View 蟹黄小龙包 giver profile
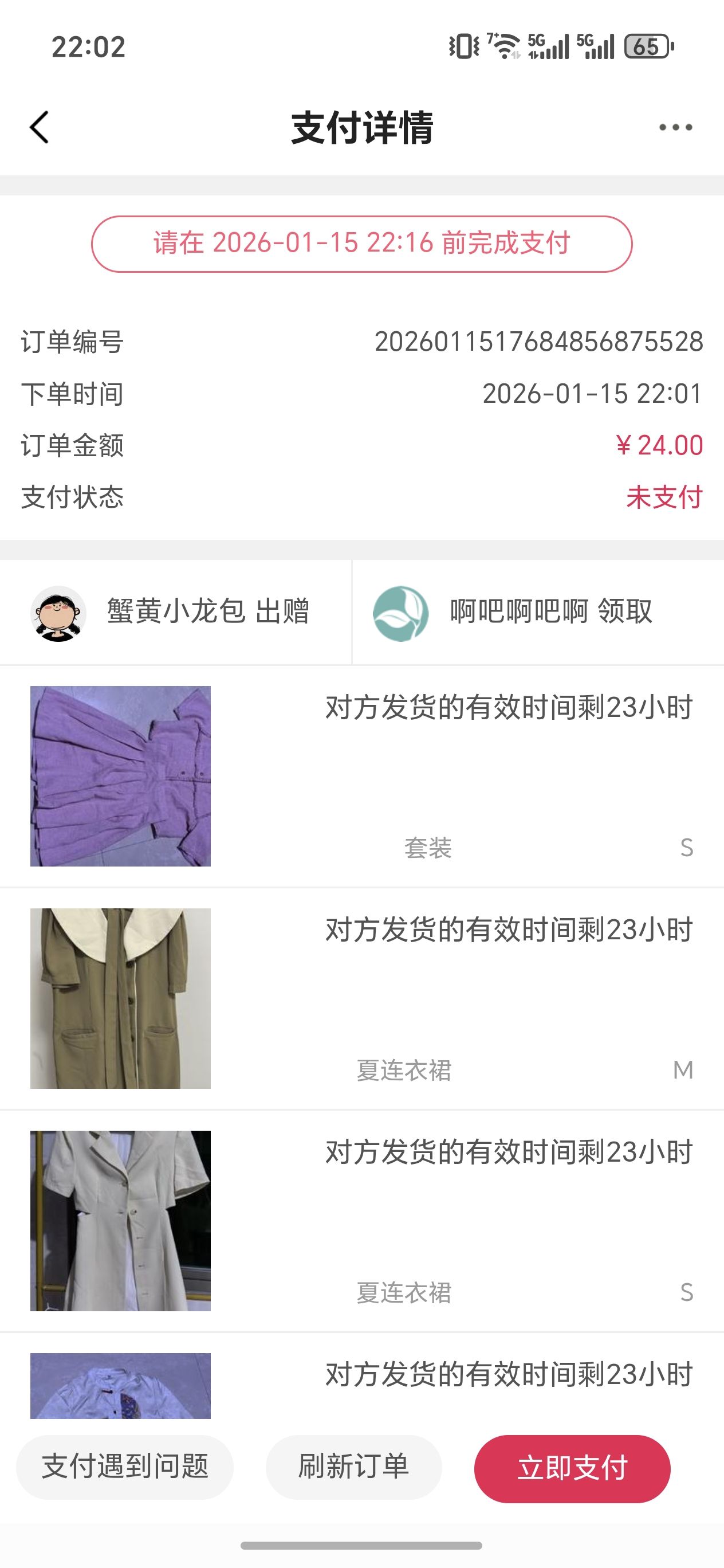 coord(58,613)
